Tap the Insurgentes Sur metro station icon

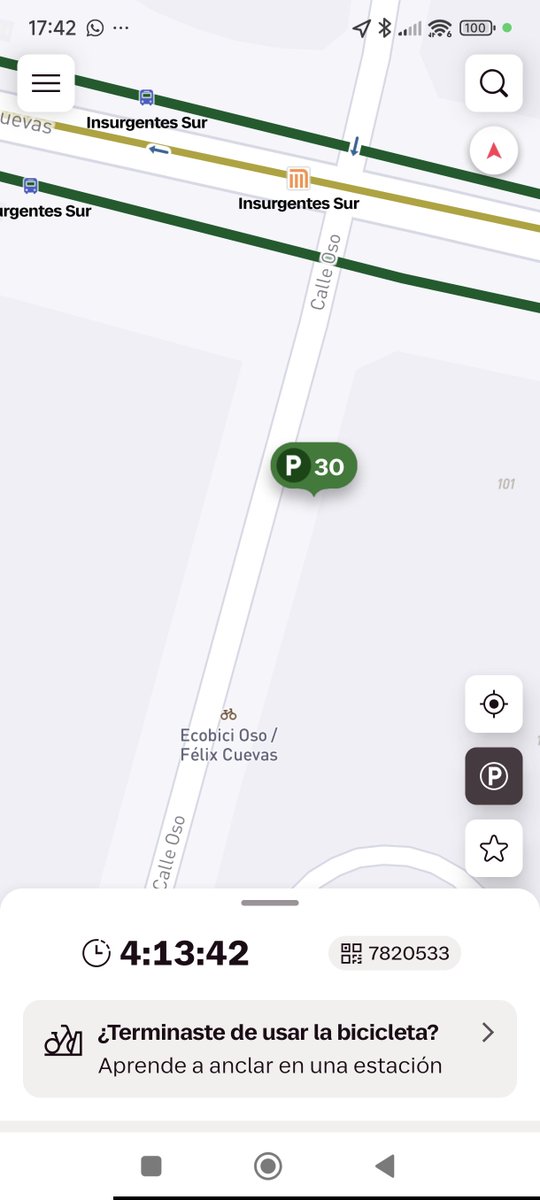pos(298,179)
